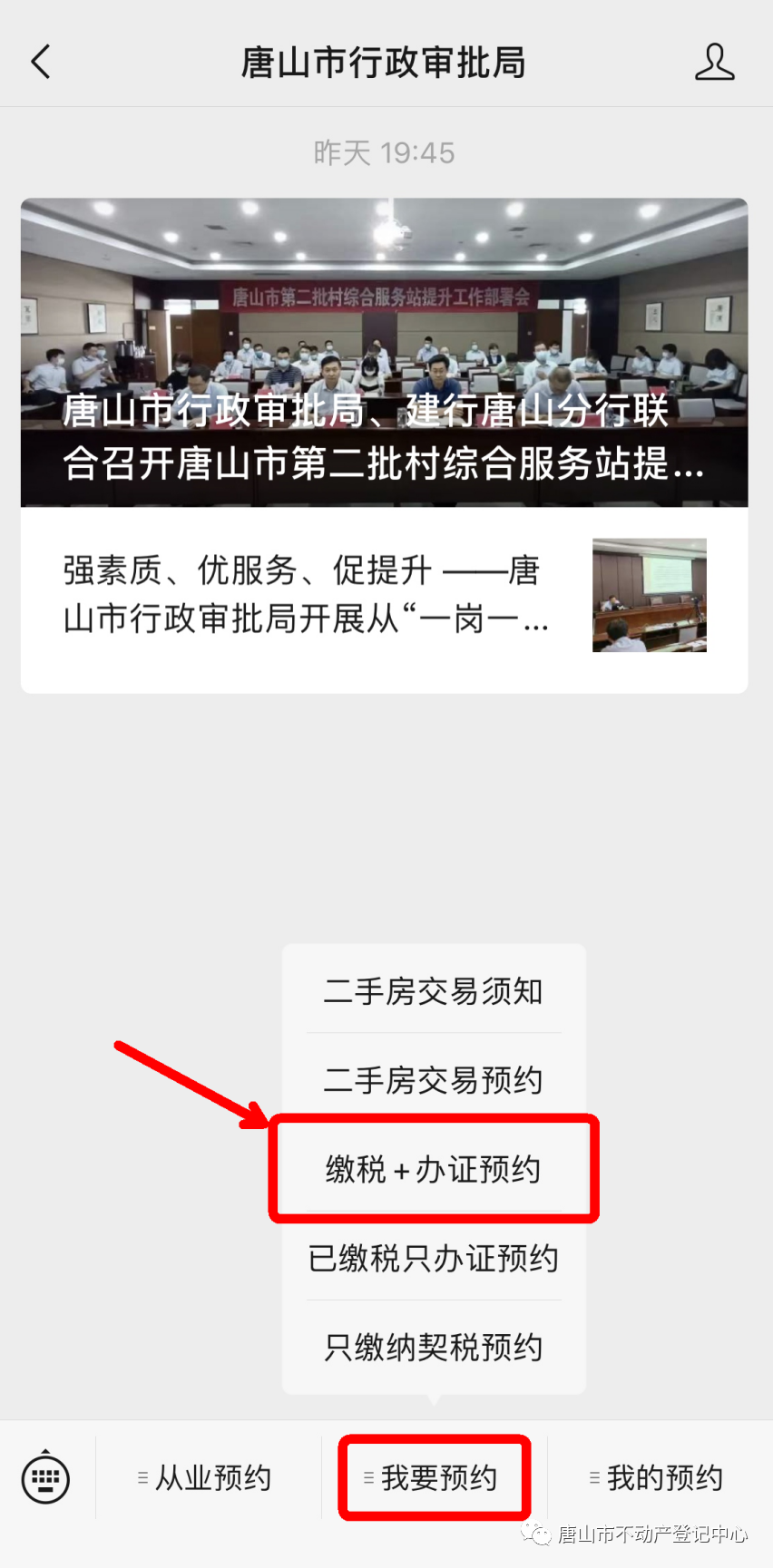Open the 我的预约 bottom menu
This screenshot has width=773, height=1568.
pos(659,1478)
